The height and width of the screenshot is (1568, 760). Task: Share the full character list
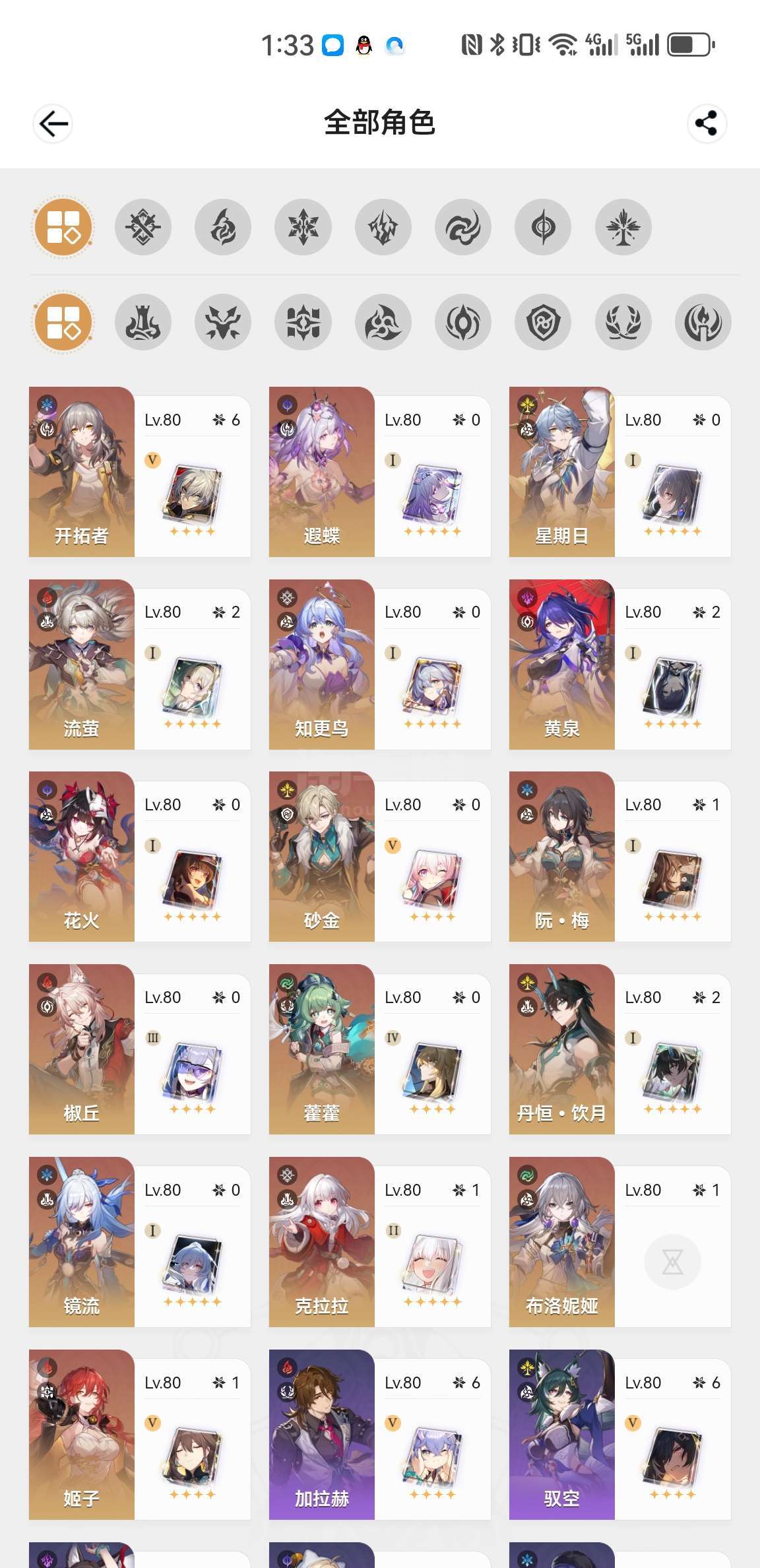click(707, 123)
